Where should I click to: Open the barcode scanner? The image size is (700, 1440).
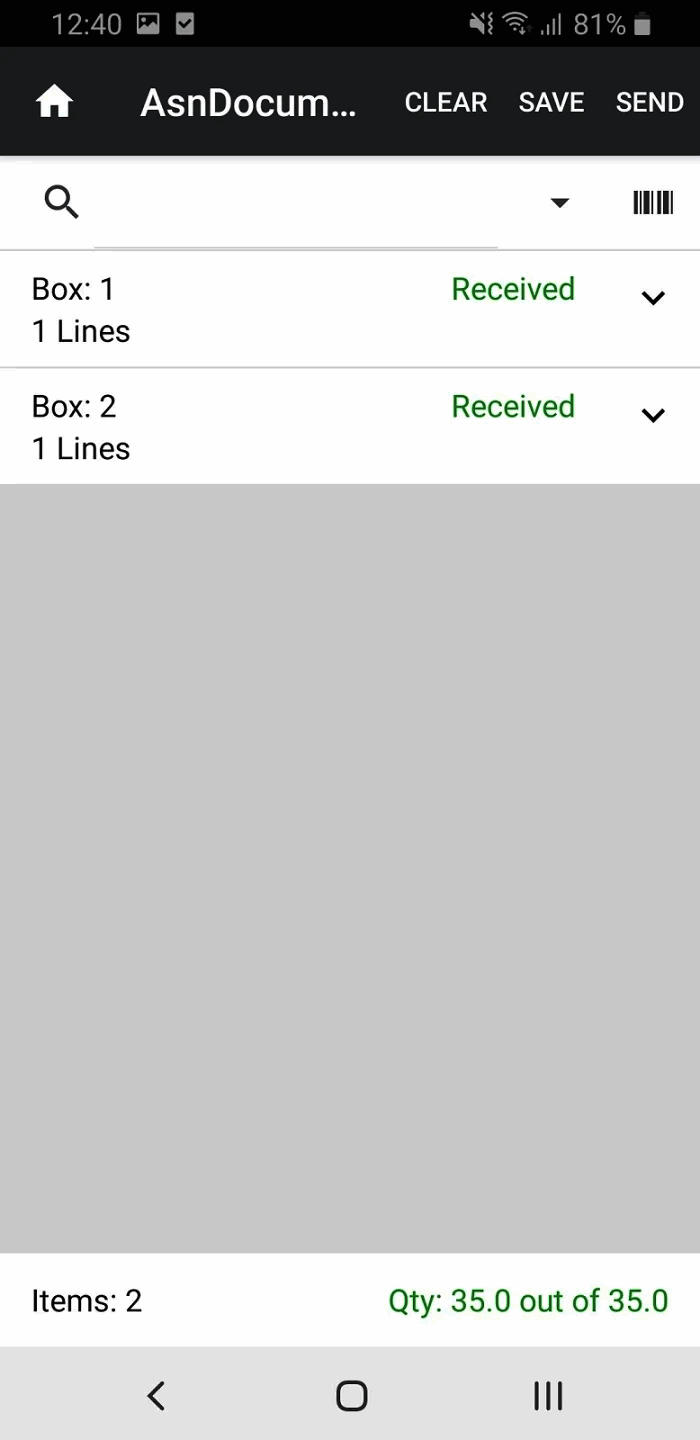pyautogui.click(x=653, y=203)
